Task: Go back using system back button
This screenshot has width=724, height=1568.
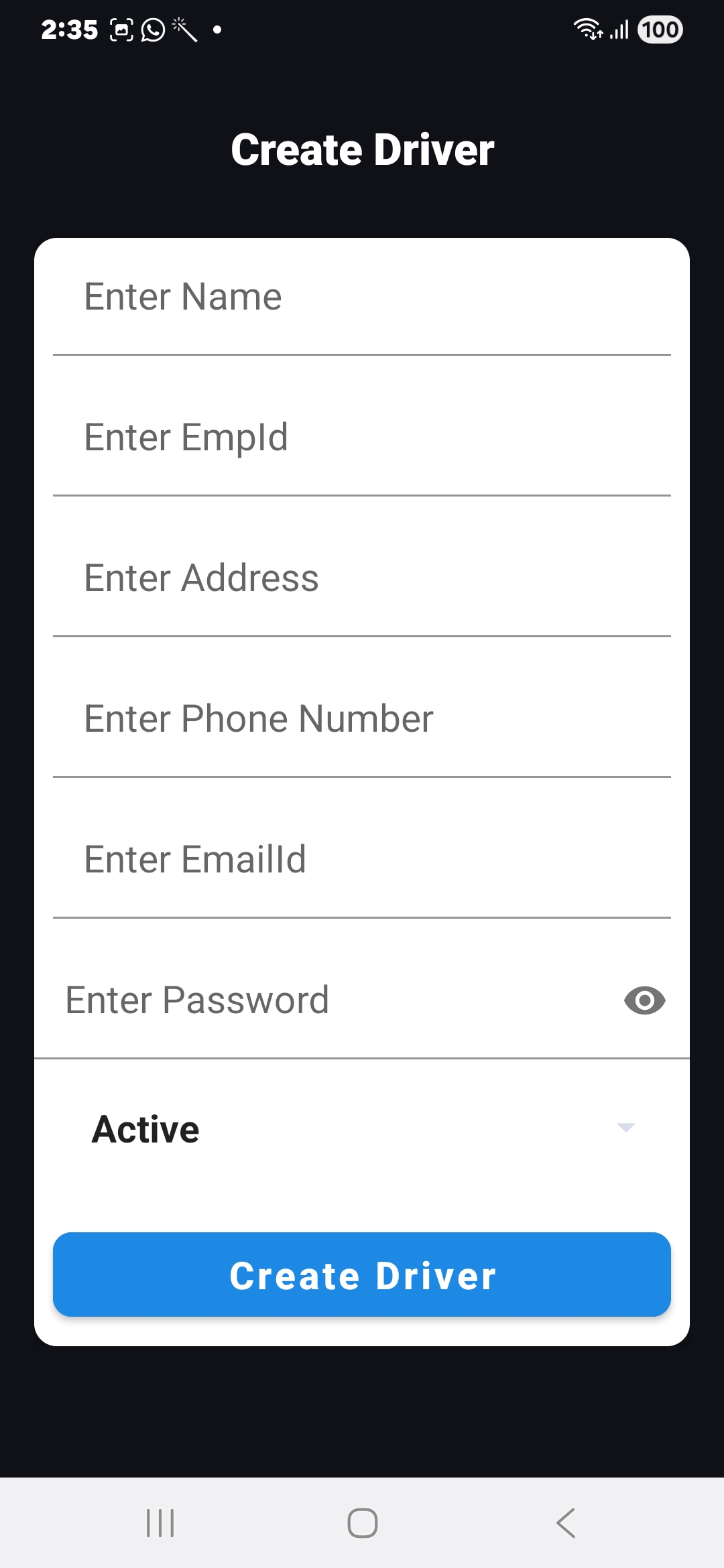Action: [x=565, y=1523]
